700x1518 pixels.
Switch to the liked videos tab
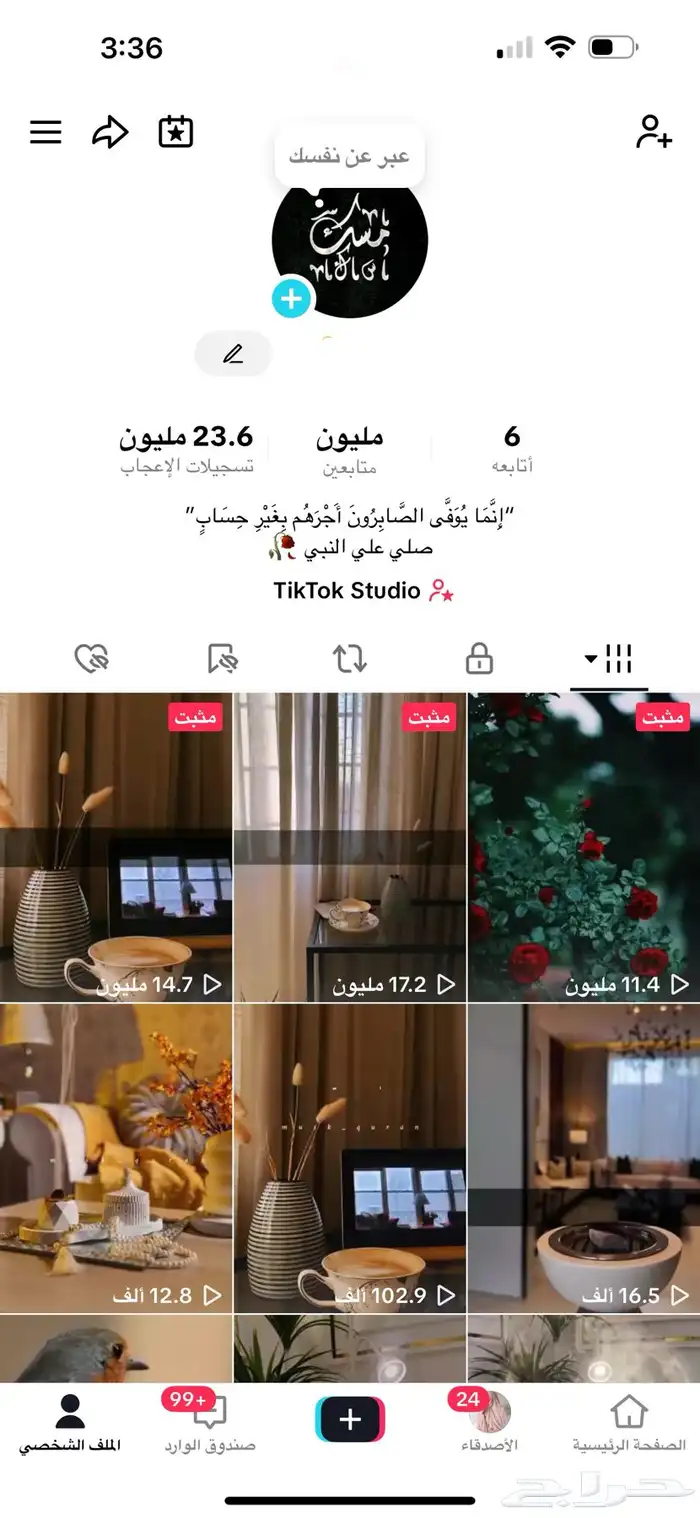(x=91, y=659)
